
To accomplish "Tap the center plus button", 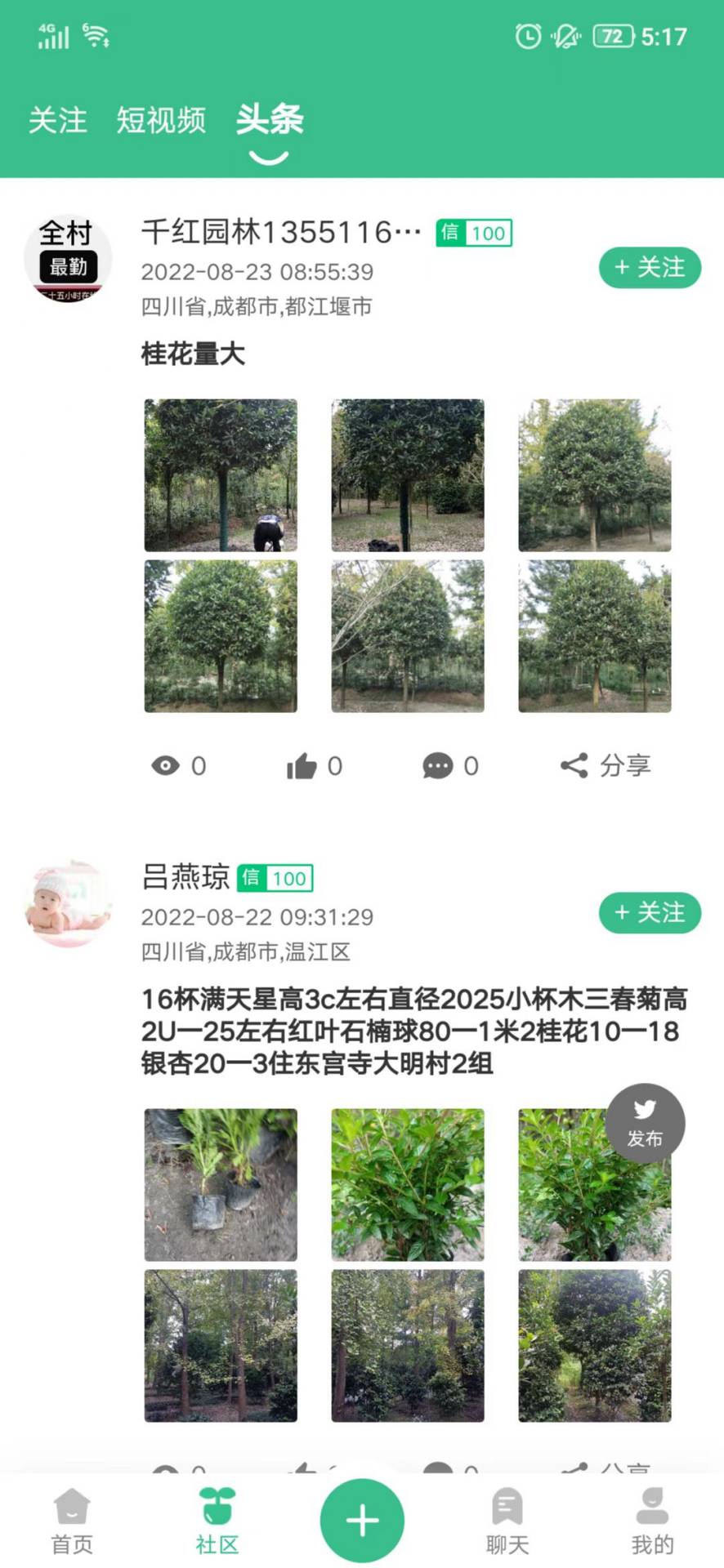I will (362, 1521).
